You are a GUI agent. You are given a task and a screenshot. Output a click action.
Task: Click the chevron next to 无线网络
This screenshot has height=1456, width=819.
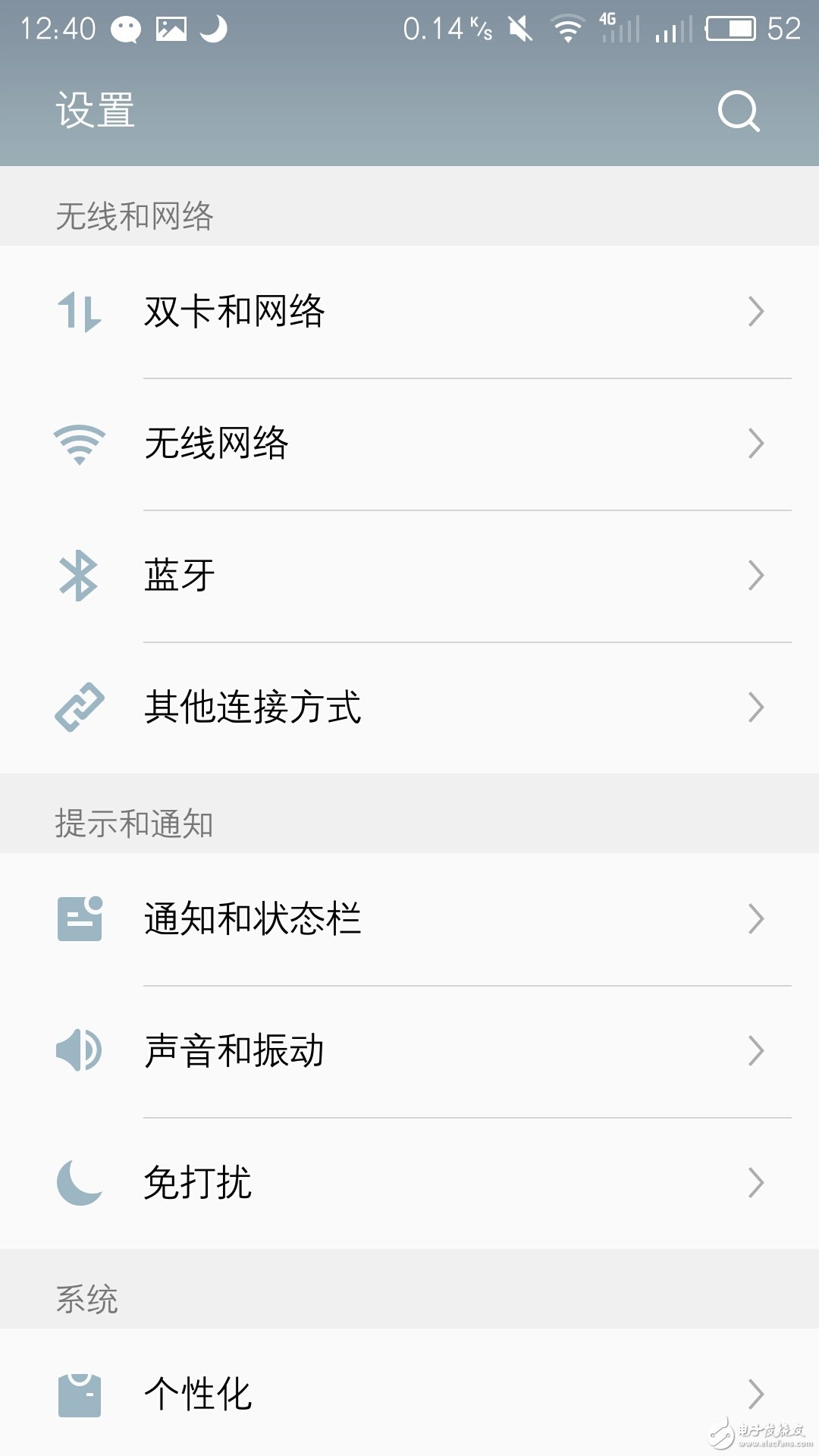point(757,444)
